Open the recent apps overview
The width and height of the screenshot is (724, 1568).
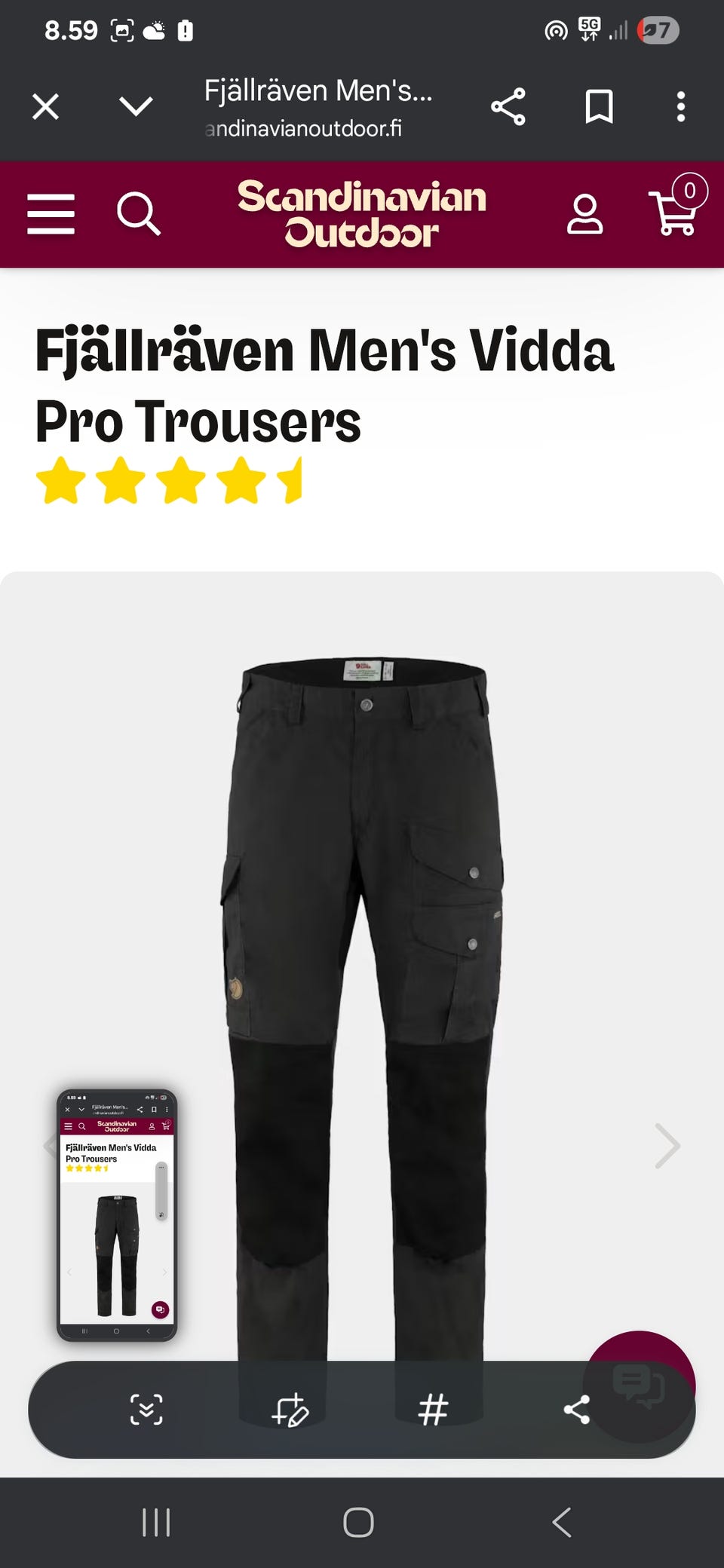tap(156, 1522)
